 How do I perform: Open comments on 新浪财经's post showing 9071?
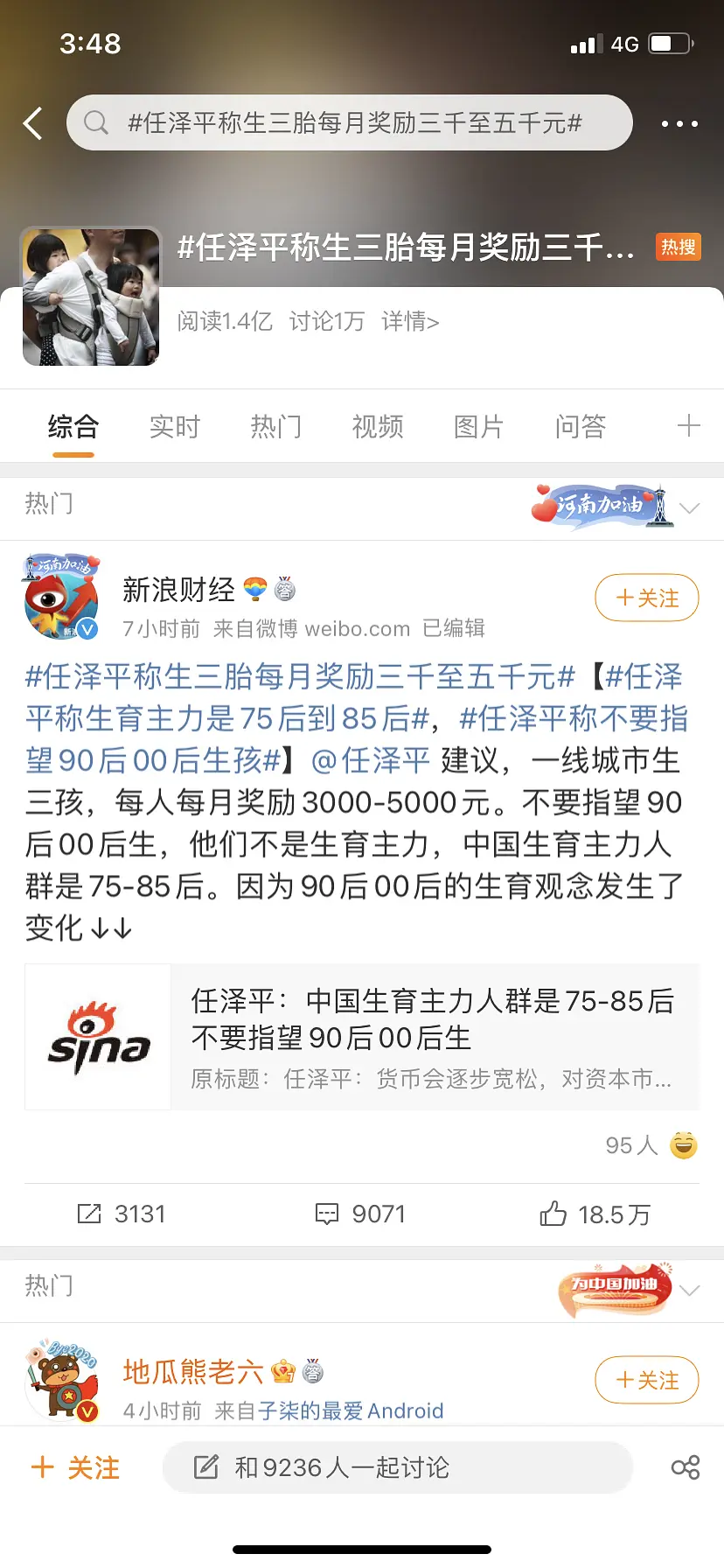pyautogui.click(x=360, y=1214)
